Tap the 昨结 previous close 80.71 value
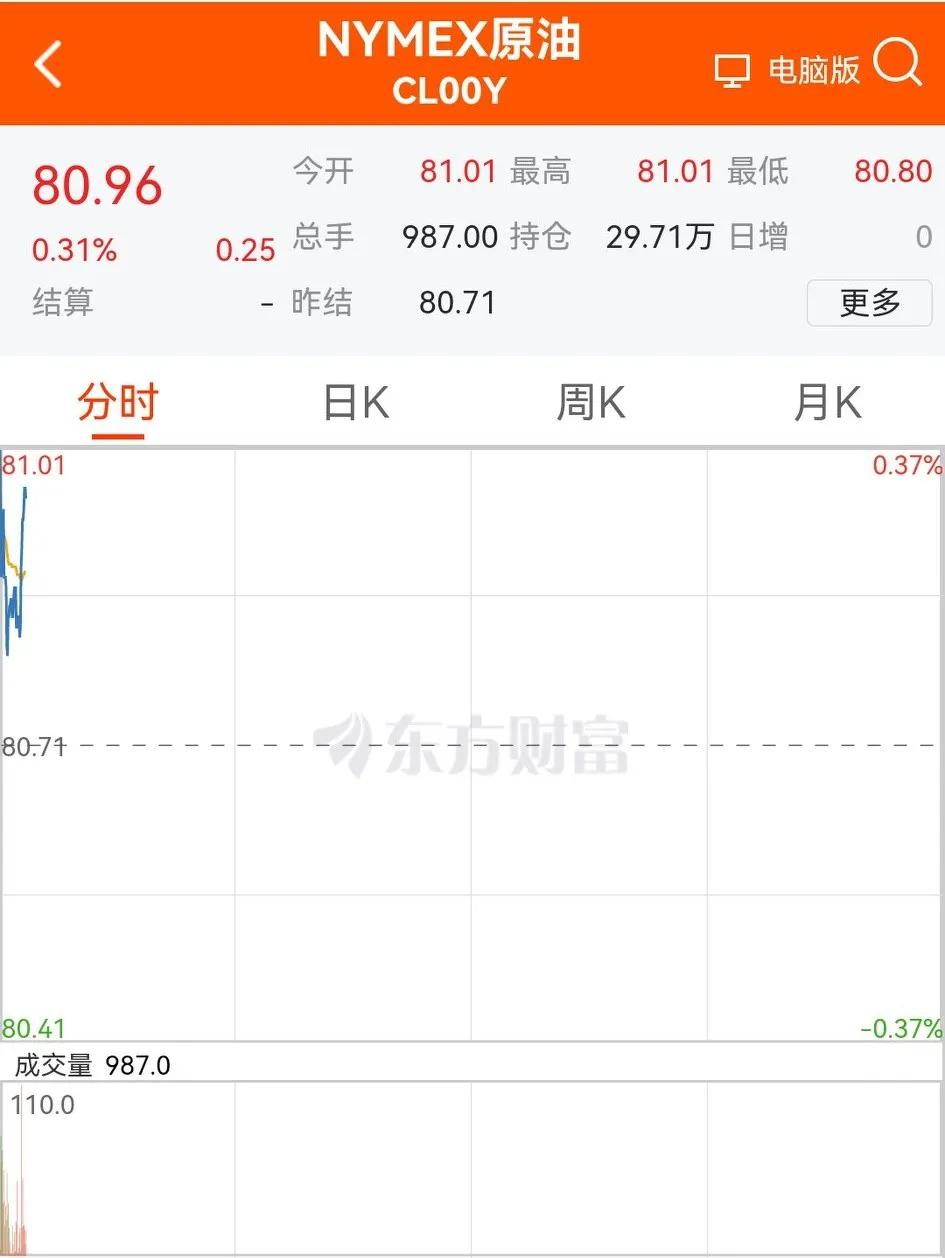This screenshot has height=1258, width=945. (x=457, y=302)
